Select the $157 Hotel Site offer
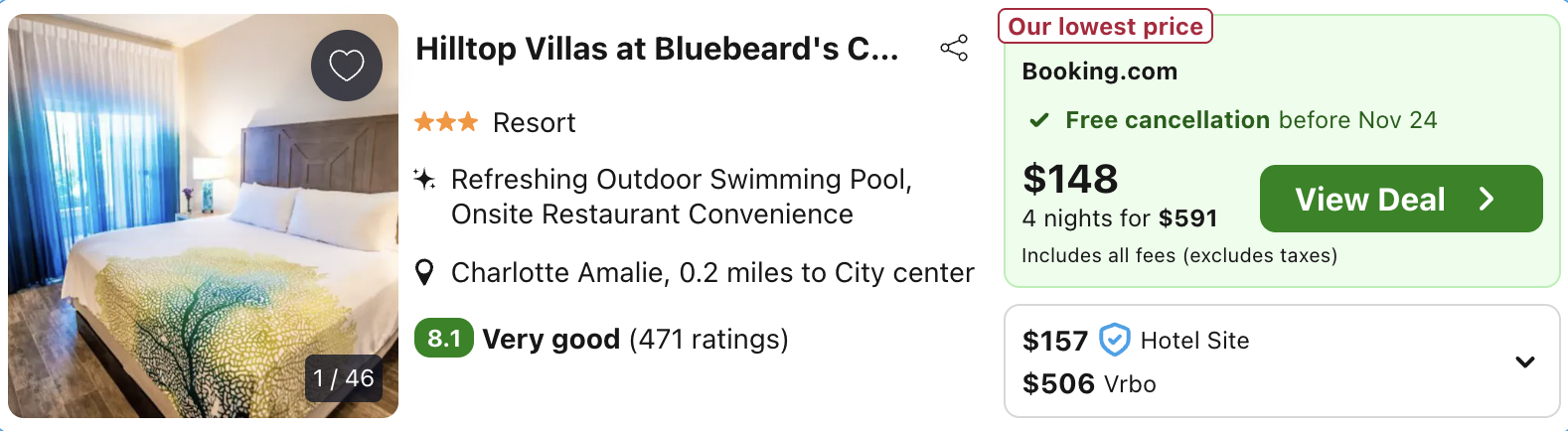 [x=1136, y=341]
